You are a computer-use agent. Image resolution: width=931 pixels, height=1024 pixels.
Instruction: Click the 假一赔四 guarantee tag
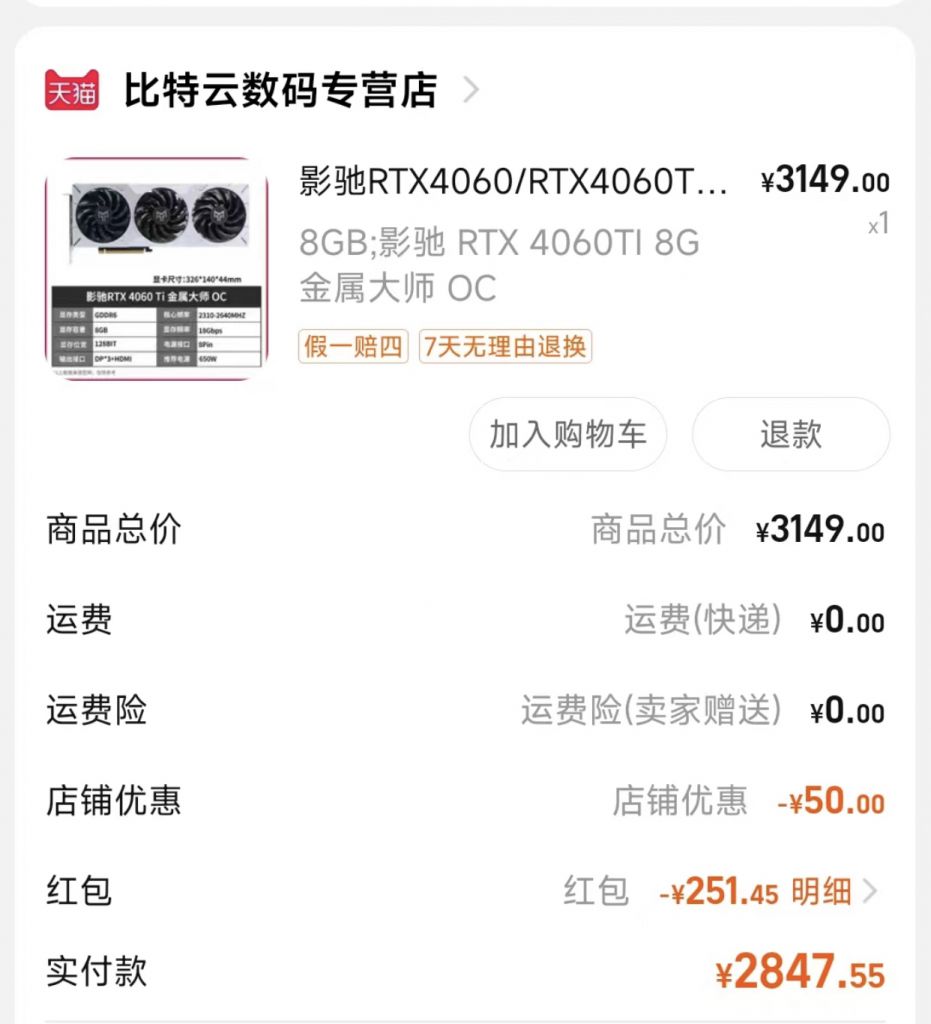point(353,347)
